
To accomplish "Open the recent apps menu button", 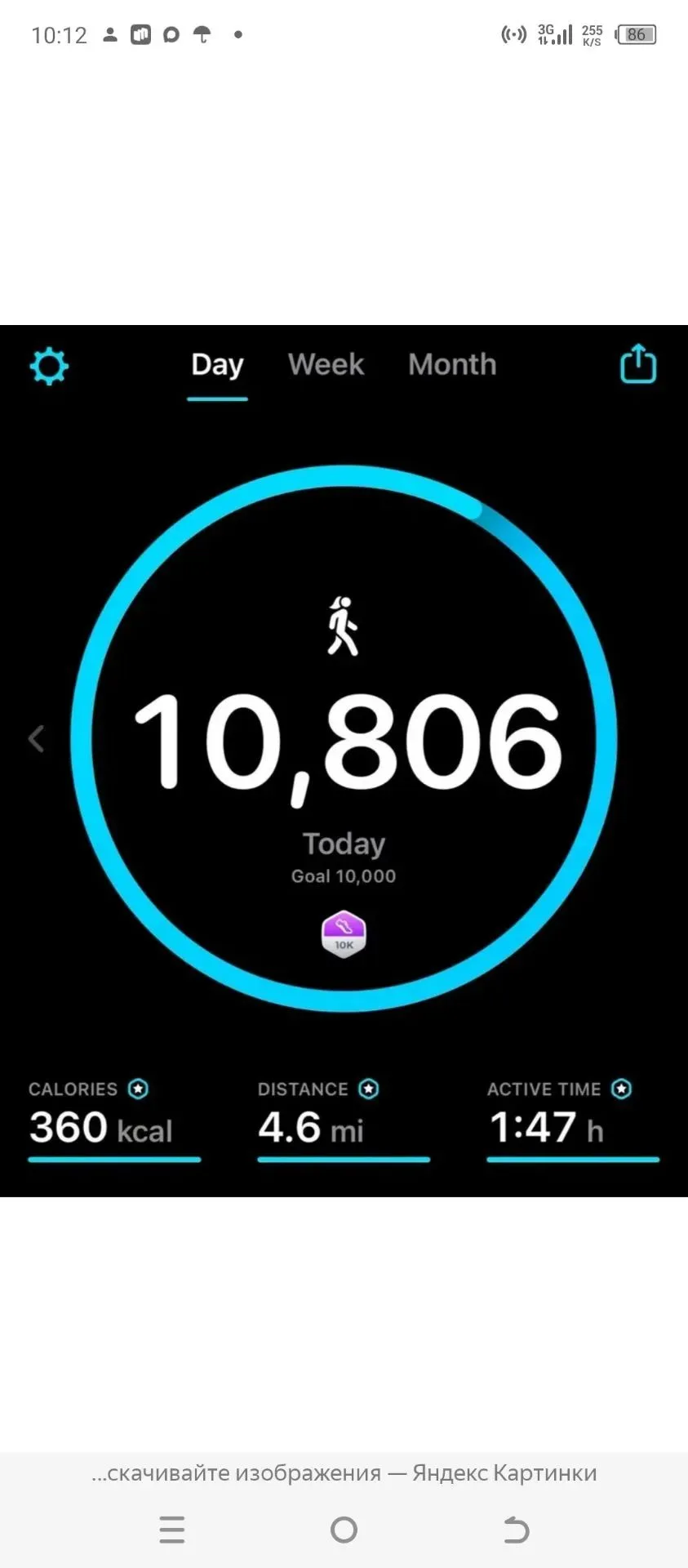I will point(171,1530).
